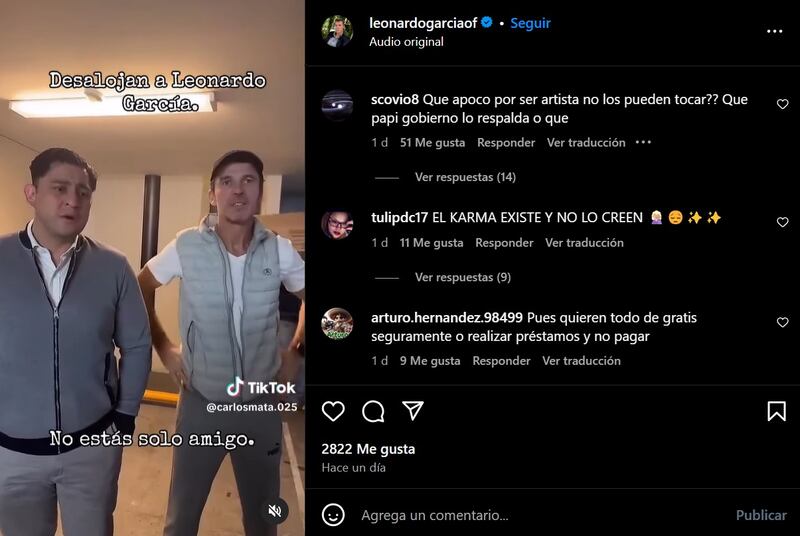Open the post's three-dot options menu
Screen dimensions: 800x536
coord(775,31)
